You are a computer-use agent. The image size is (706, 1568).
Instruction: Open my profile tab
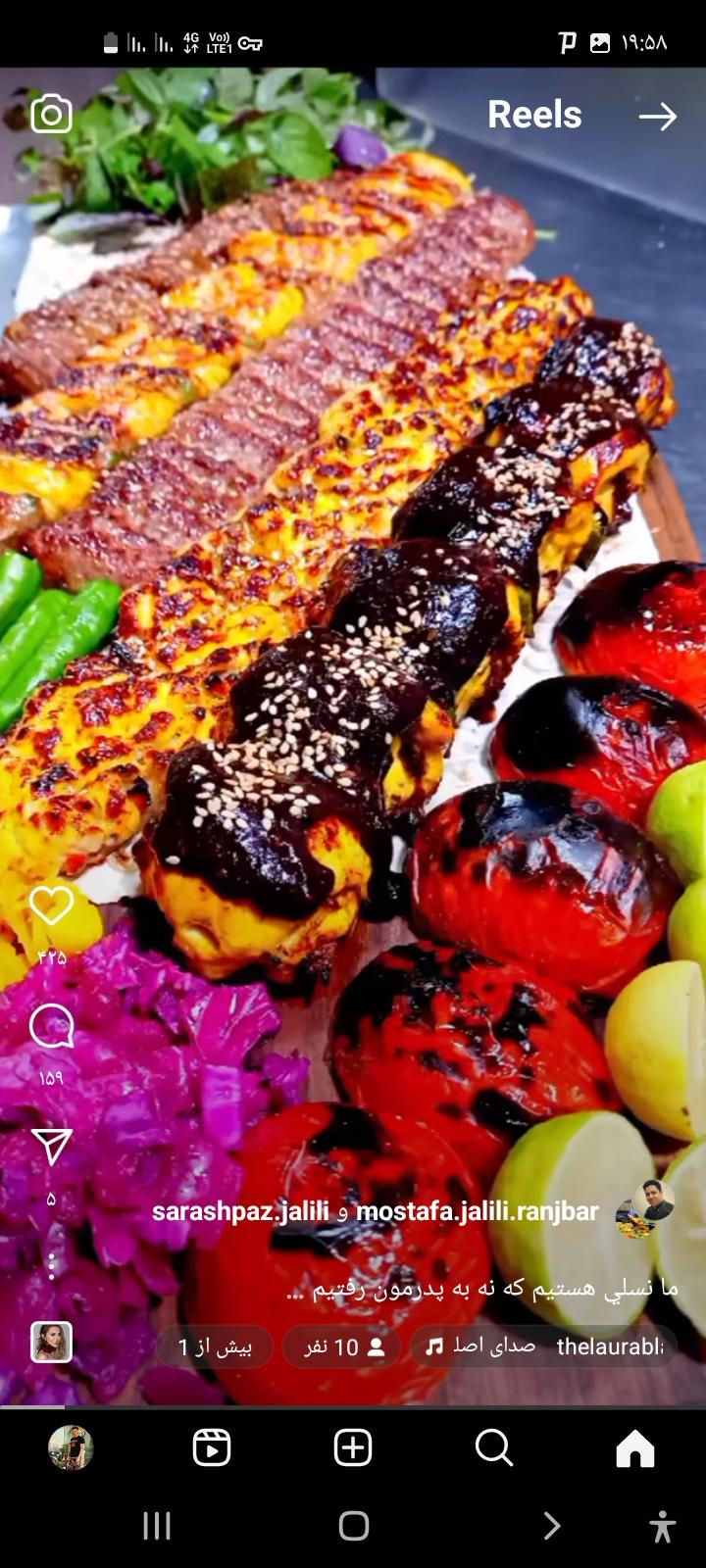pos(71,1447)
